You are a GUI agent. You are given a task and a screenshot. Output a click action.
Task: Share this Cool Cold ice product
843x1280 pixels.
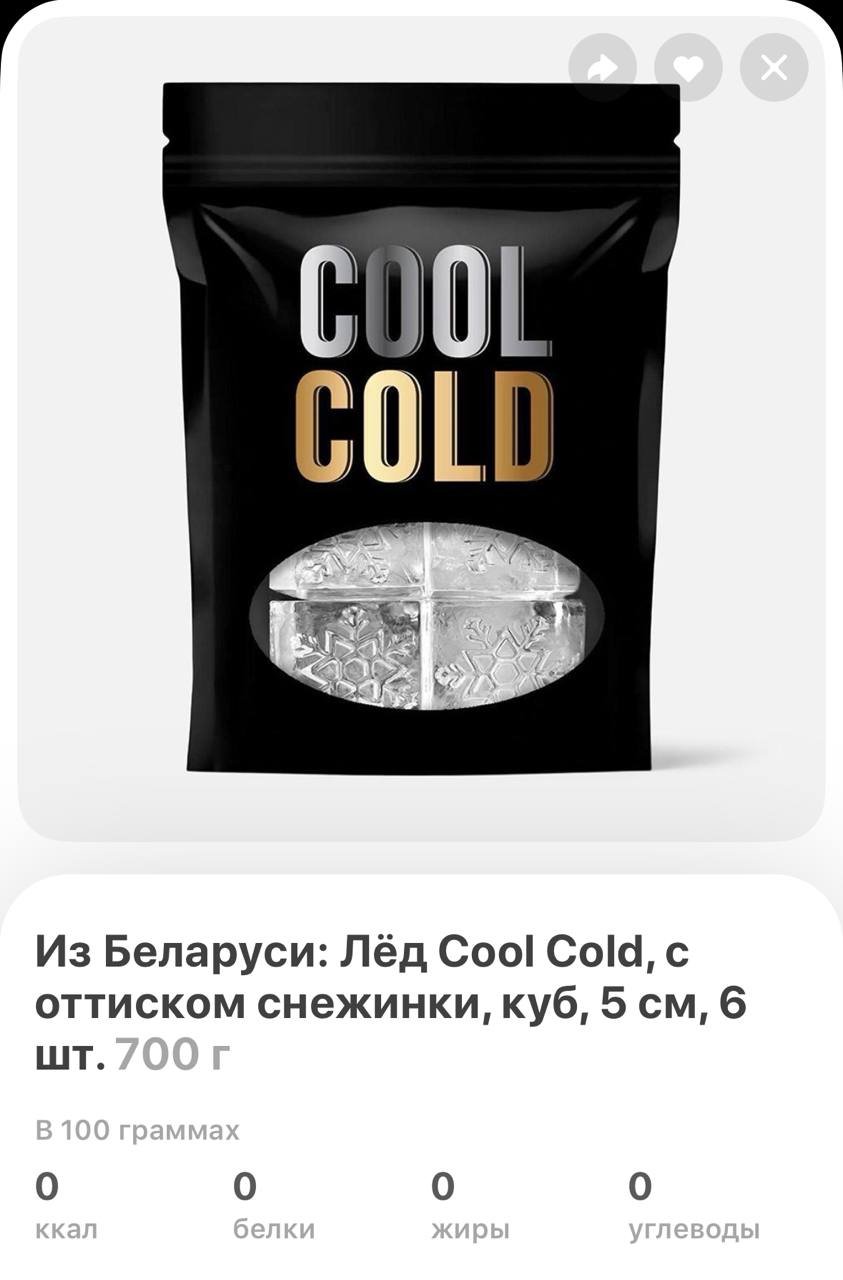[x=602, y=68]
